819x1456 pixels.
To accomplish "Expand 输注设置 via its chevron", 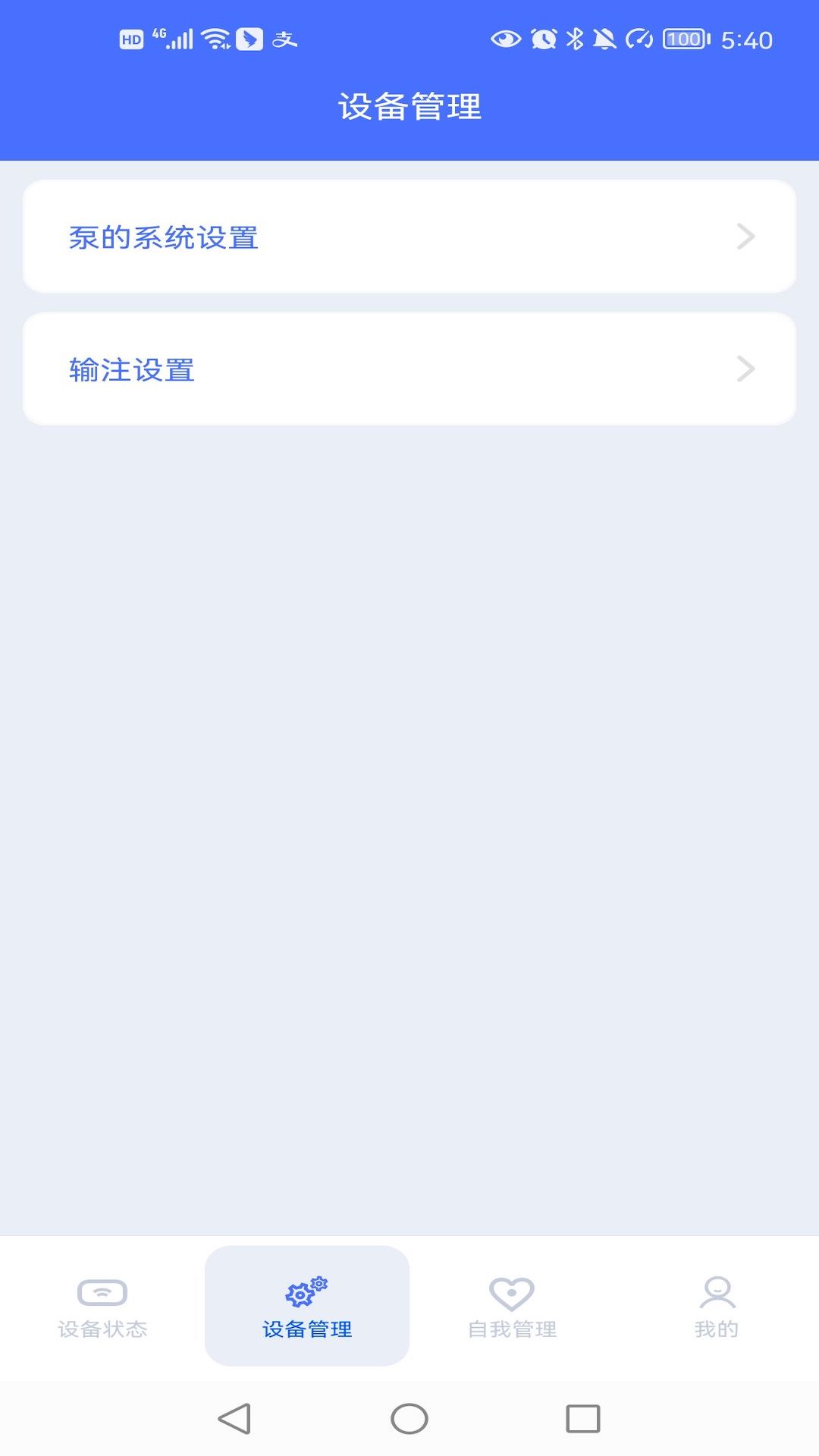I will pyautogui.click(x=747, y=369).
